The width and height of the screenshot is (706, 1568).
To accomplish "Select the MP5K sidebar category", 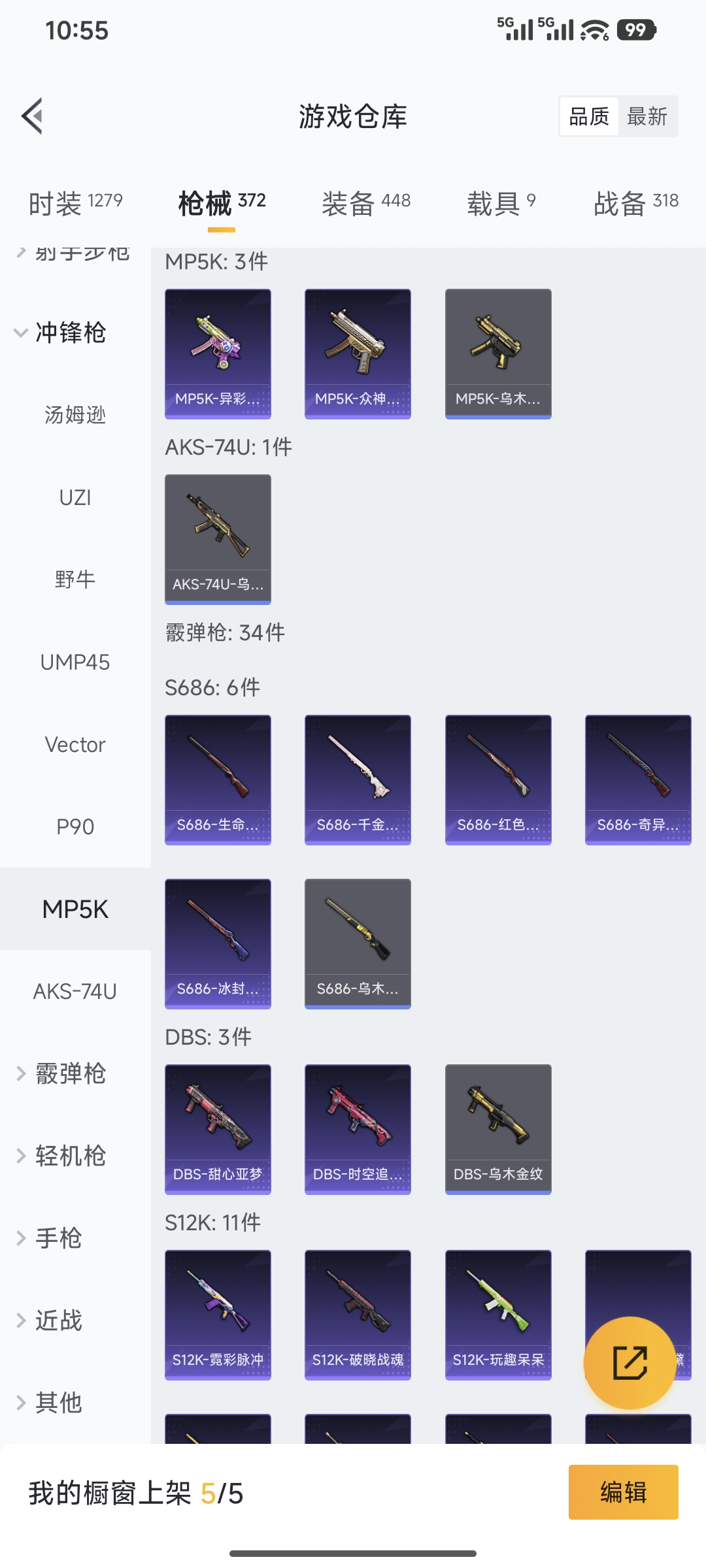I will tap(75, 909).
